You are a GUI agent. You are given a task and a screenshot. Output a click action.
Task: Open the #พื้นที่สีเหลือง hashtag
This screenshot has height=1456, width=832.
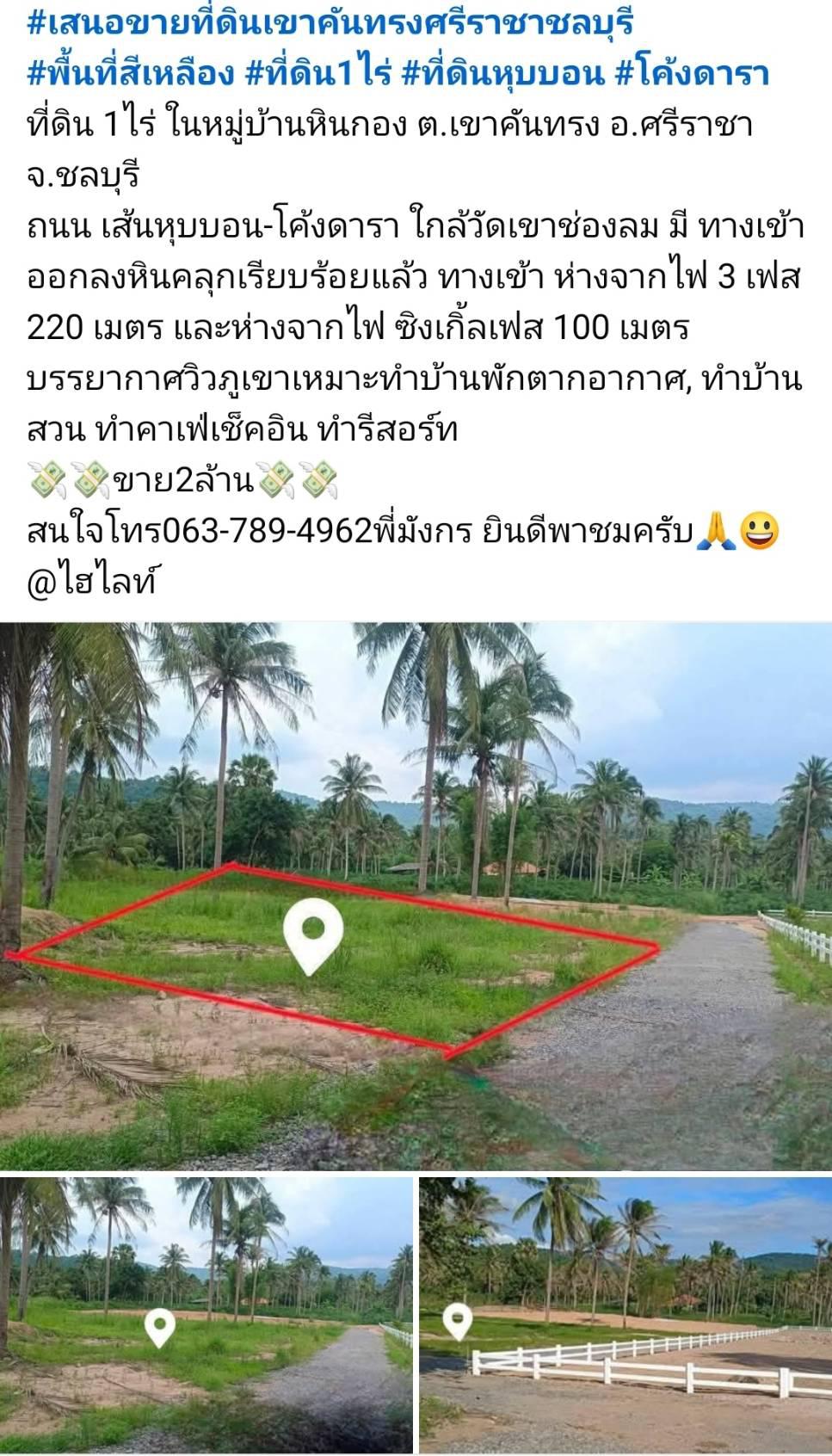(131, 73)
